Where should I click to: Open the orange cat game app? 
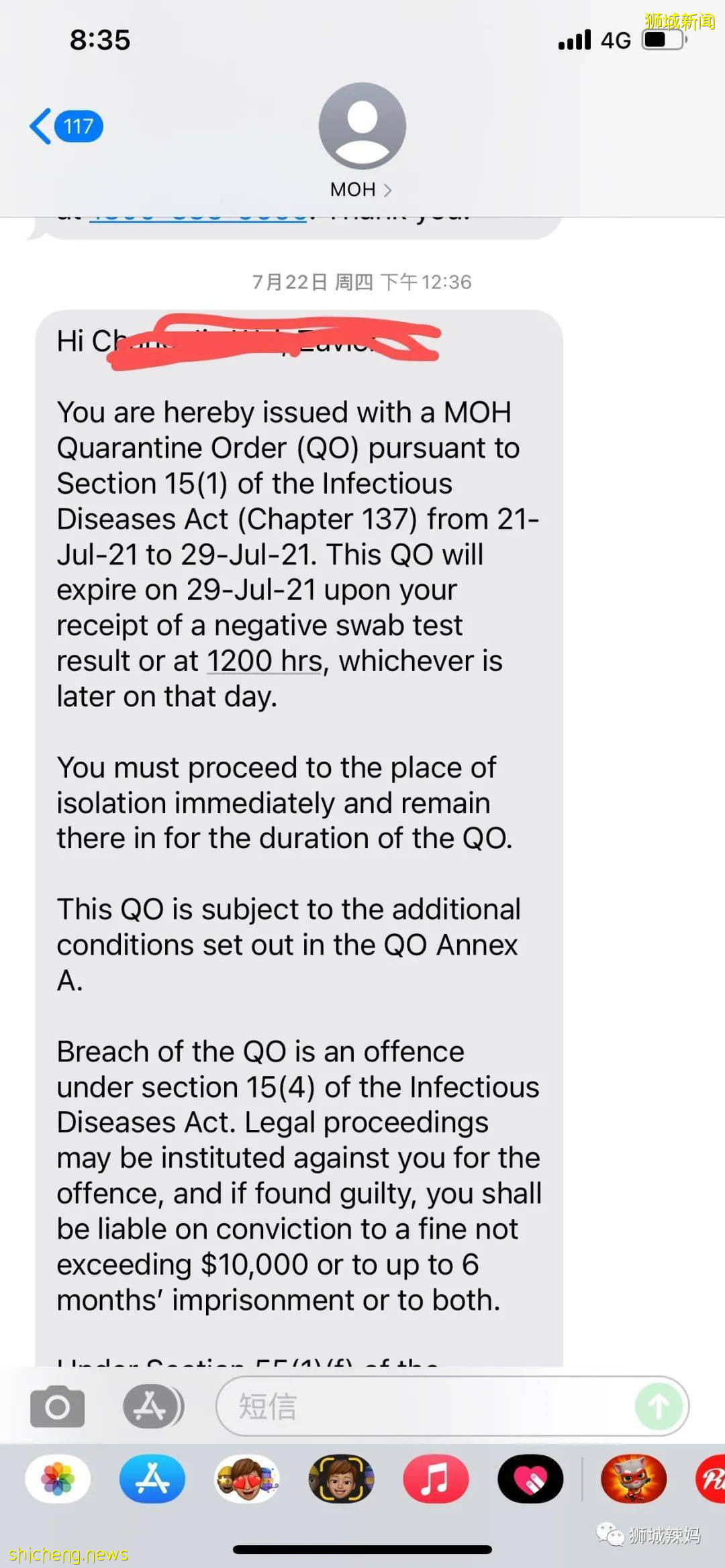pyautogui.click(x=633, y=1479)
